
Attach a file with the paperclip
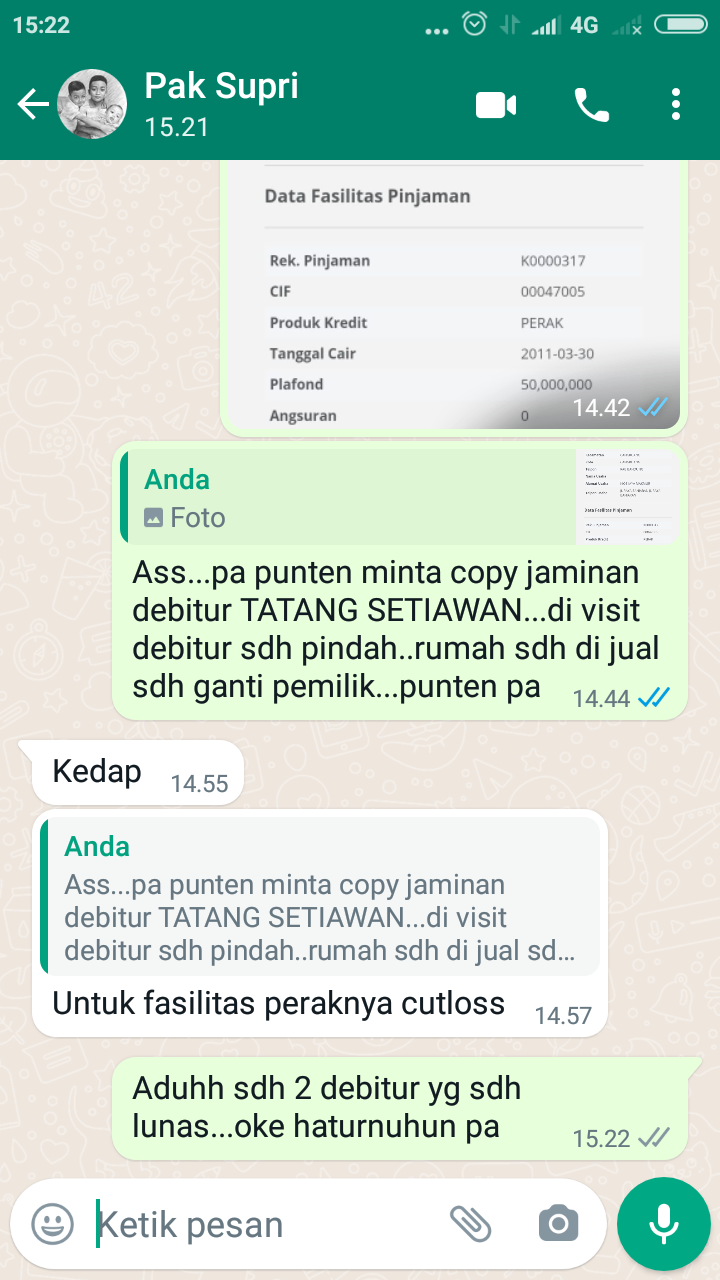[470, 1223]
